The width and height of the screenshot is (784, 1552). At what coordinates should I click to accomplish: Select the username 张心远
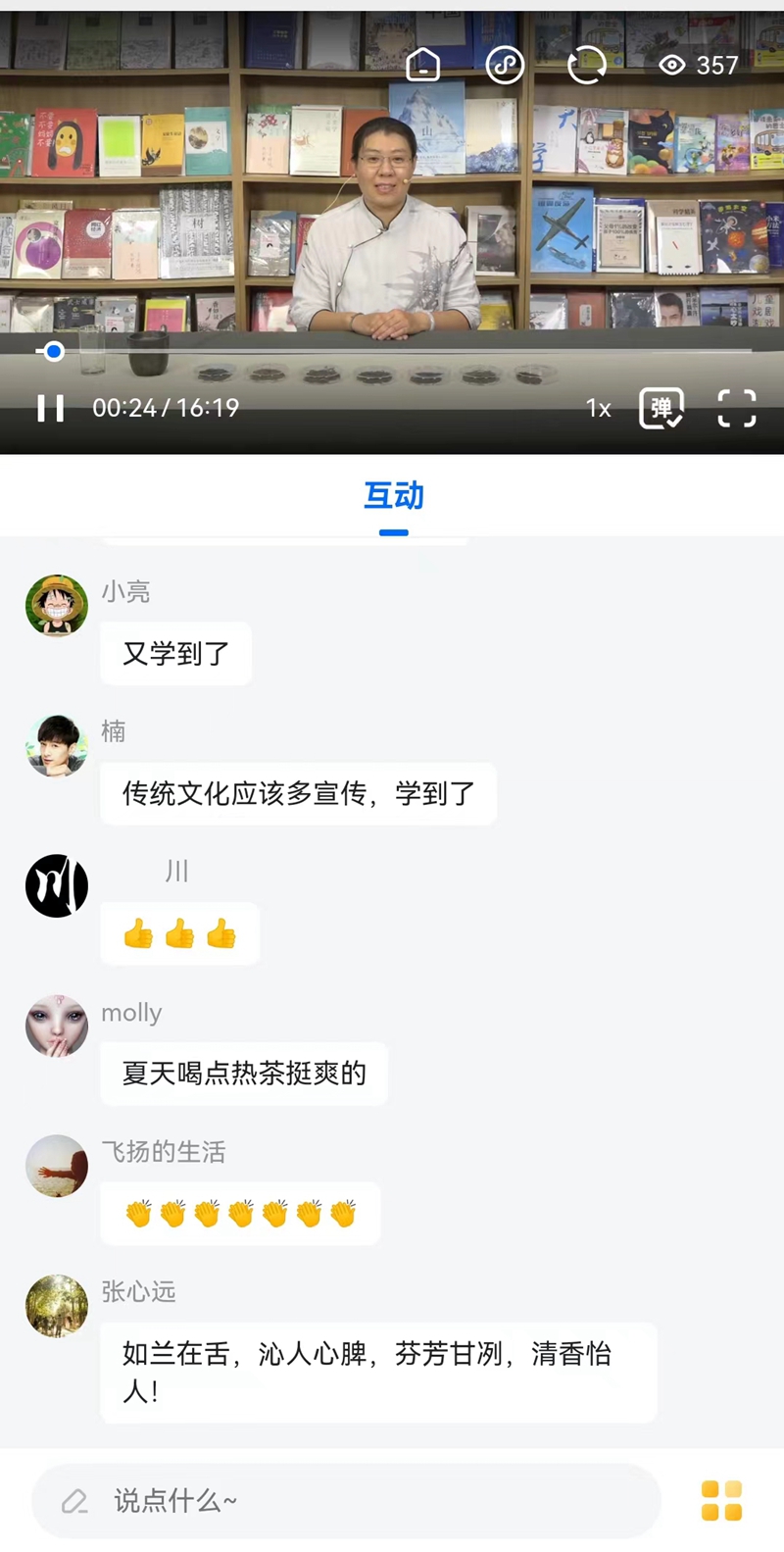pyautogui.click(x=138, y=1292)
